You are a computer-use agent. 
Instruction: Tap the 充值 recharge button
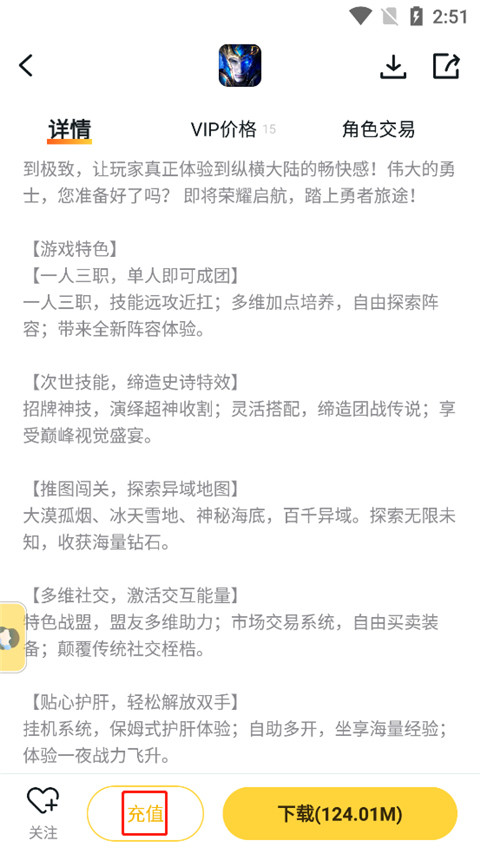(x=145, y=813)
